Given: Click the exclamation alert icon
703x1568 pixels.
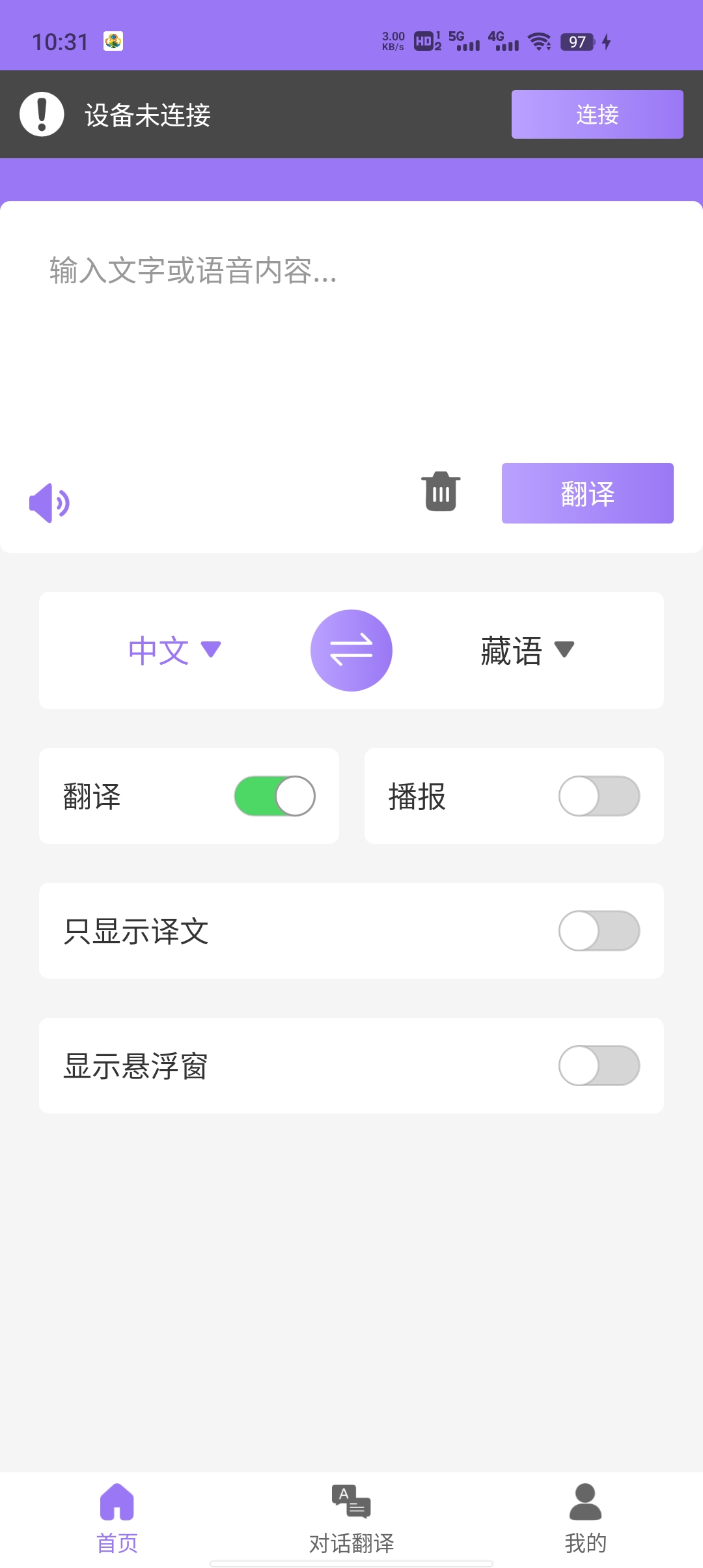Looking at the screenshot, I should [x=42, y=114].
